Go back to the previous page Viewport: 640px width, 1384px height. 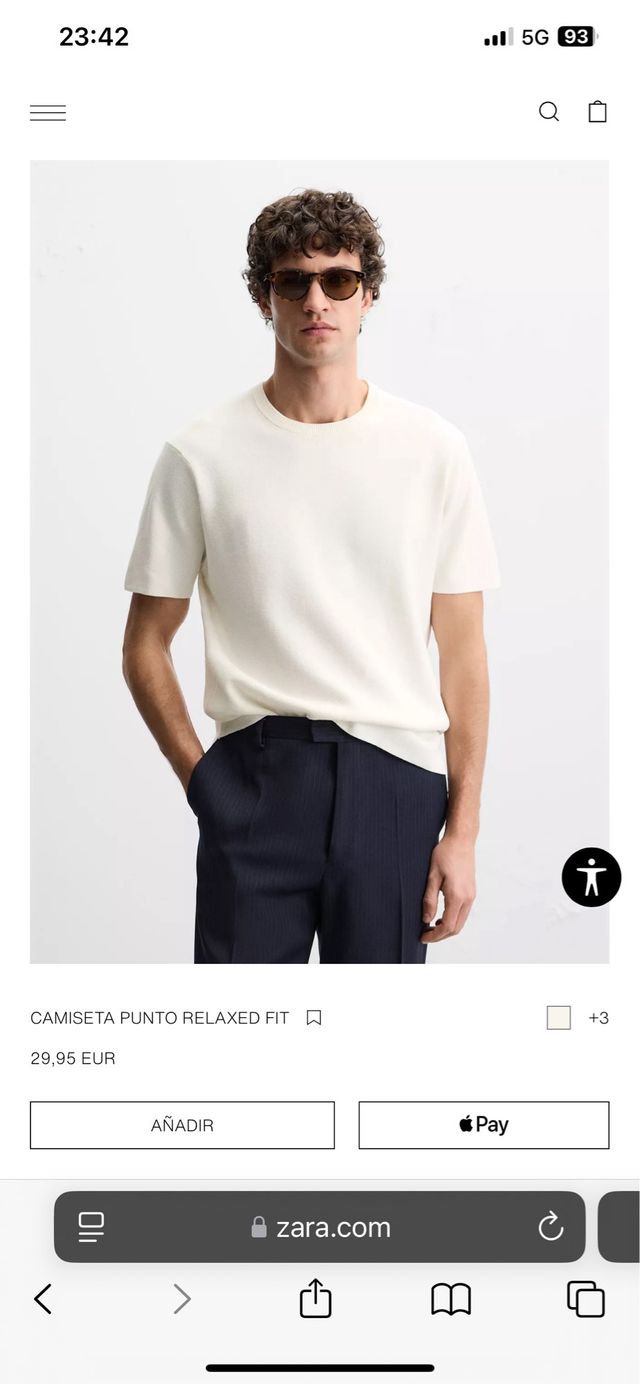[x=43, y=1299]
